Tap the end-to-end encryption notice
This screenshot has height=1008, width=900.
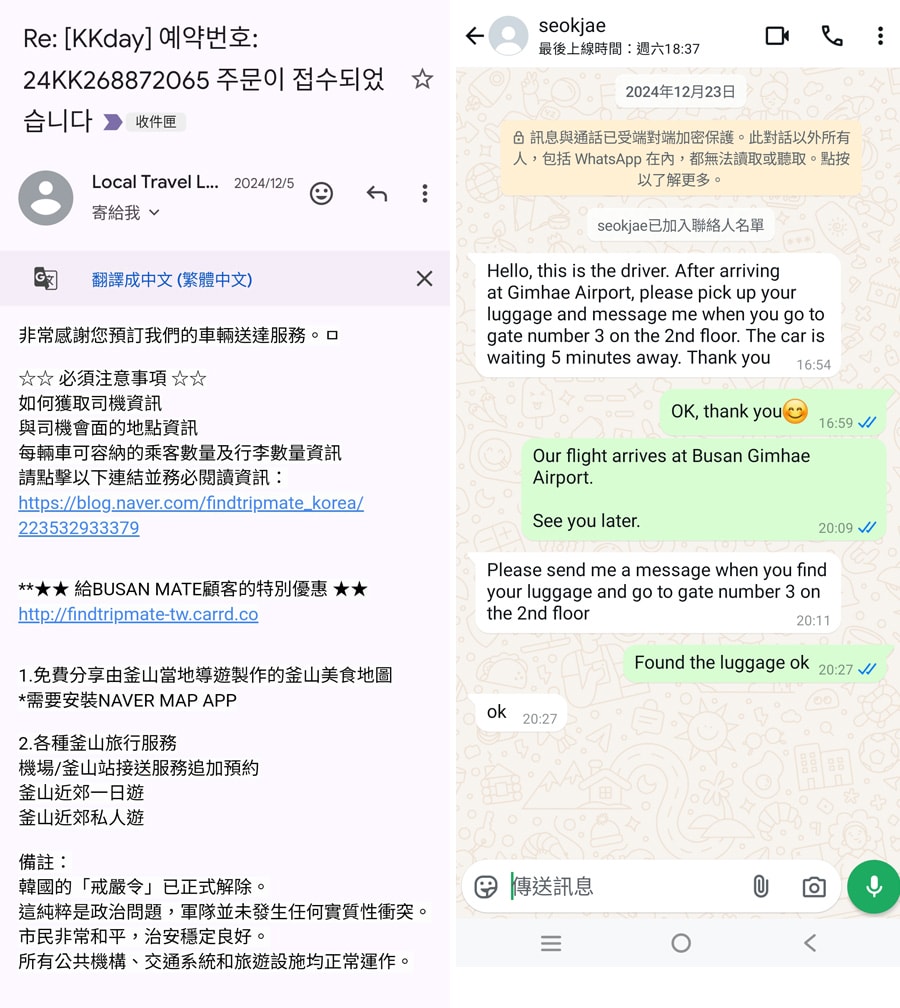tap(682, 159)
